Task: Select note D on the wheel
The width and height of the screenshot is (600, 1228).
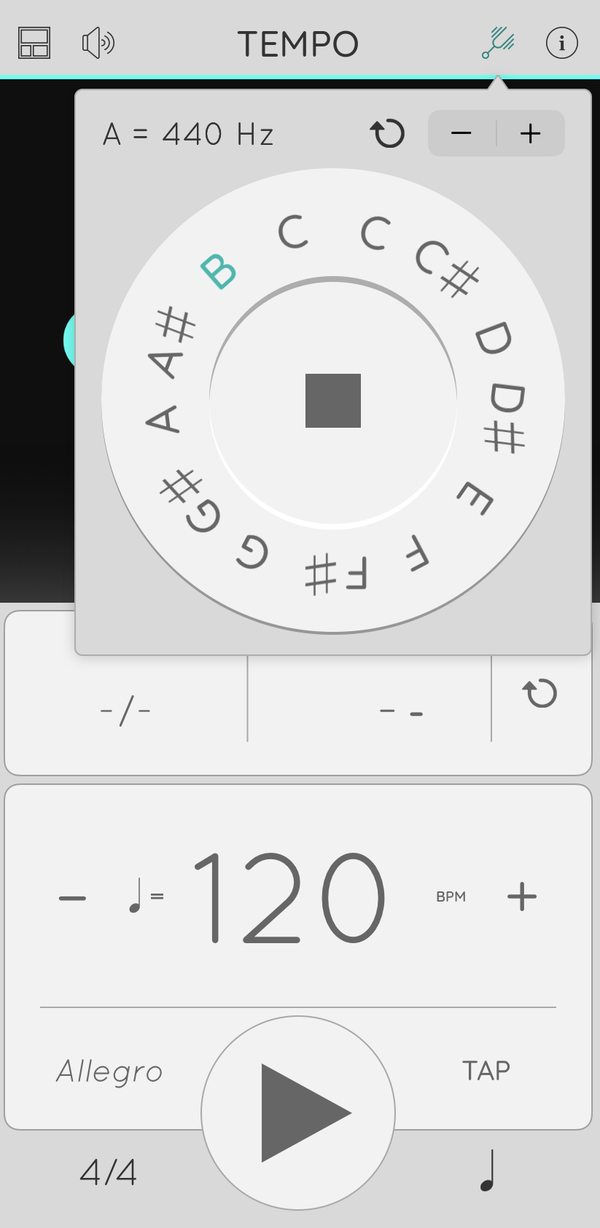Action: point(492,338)
